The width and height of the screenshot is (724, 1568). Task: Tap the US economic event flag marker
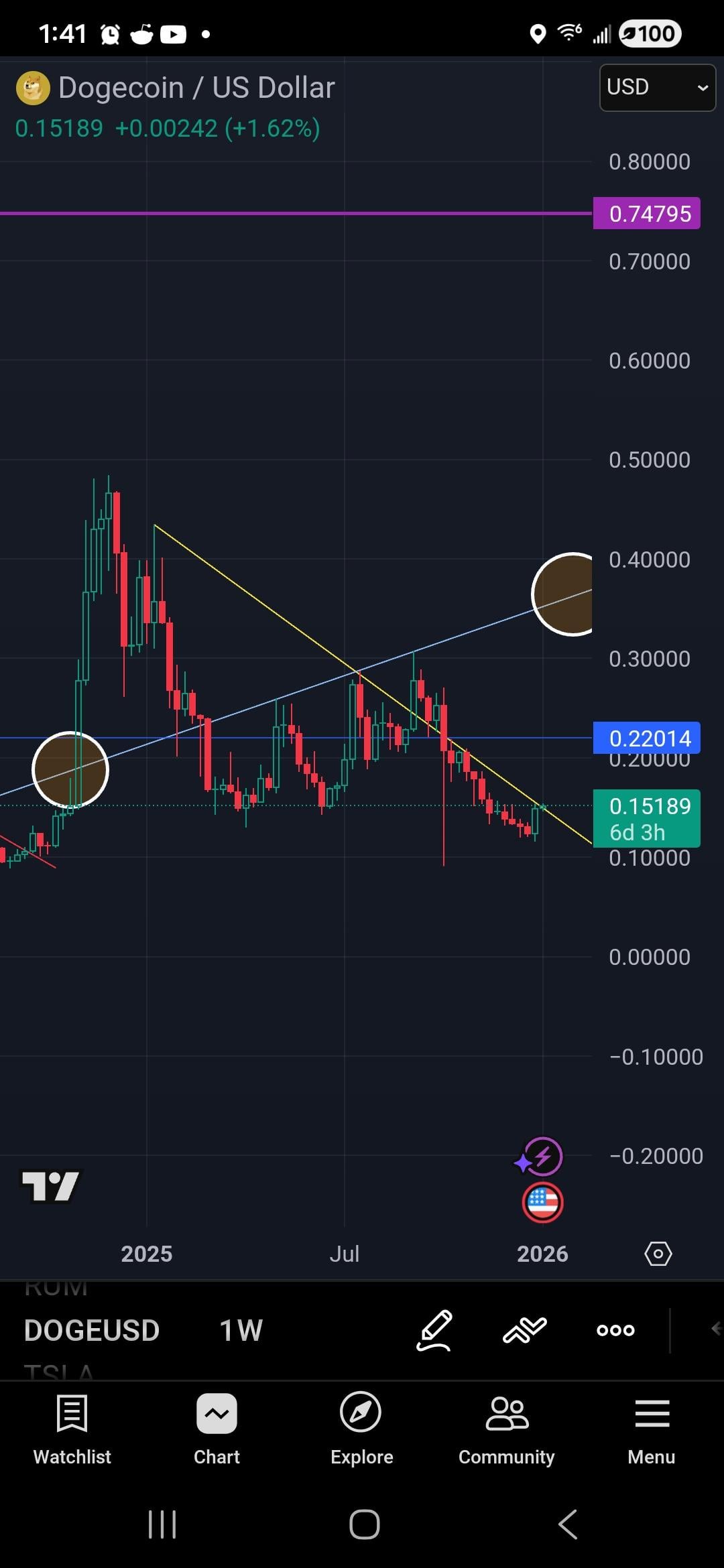tap(542, 1203)
